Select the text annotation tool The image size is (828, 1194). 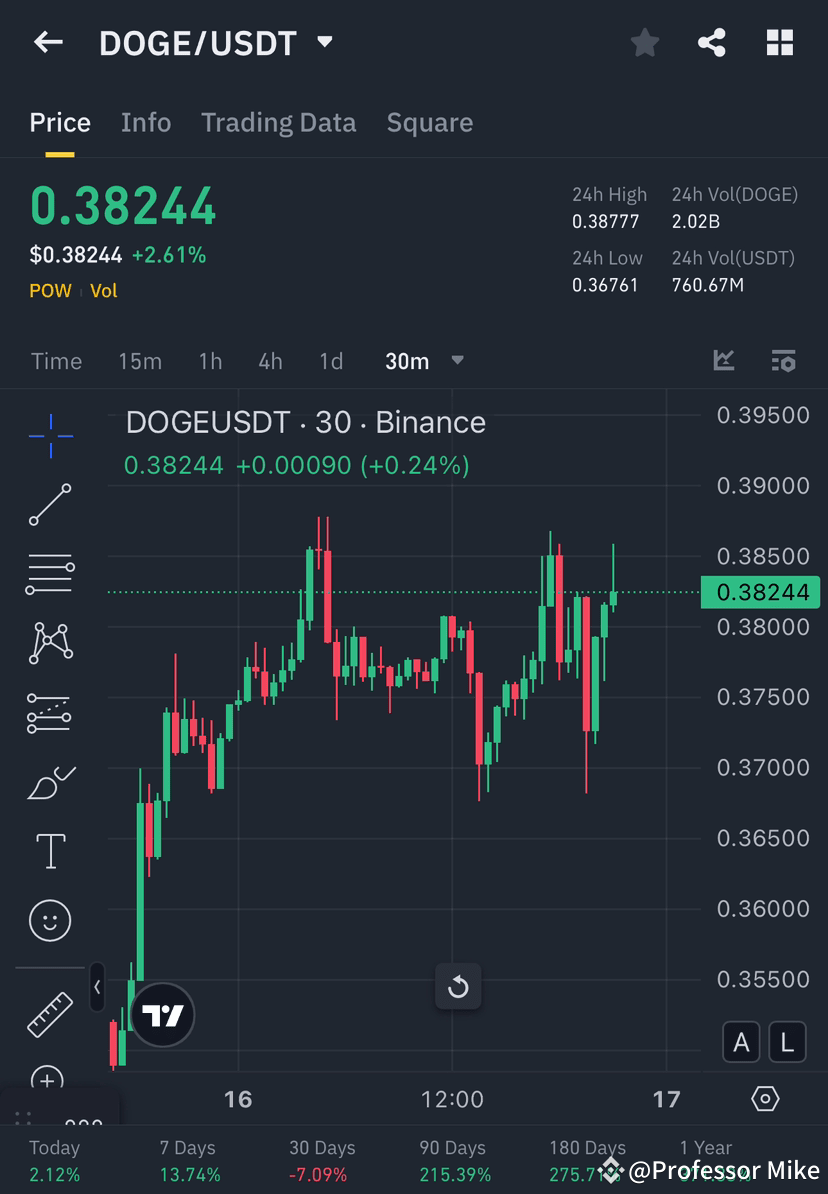point(50,851)
